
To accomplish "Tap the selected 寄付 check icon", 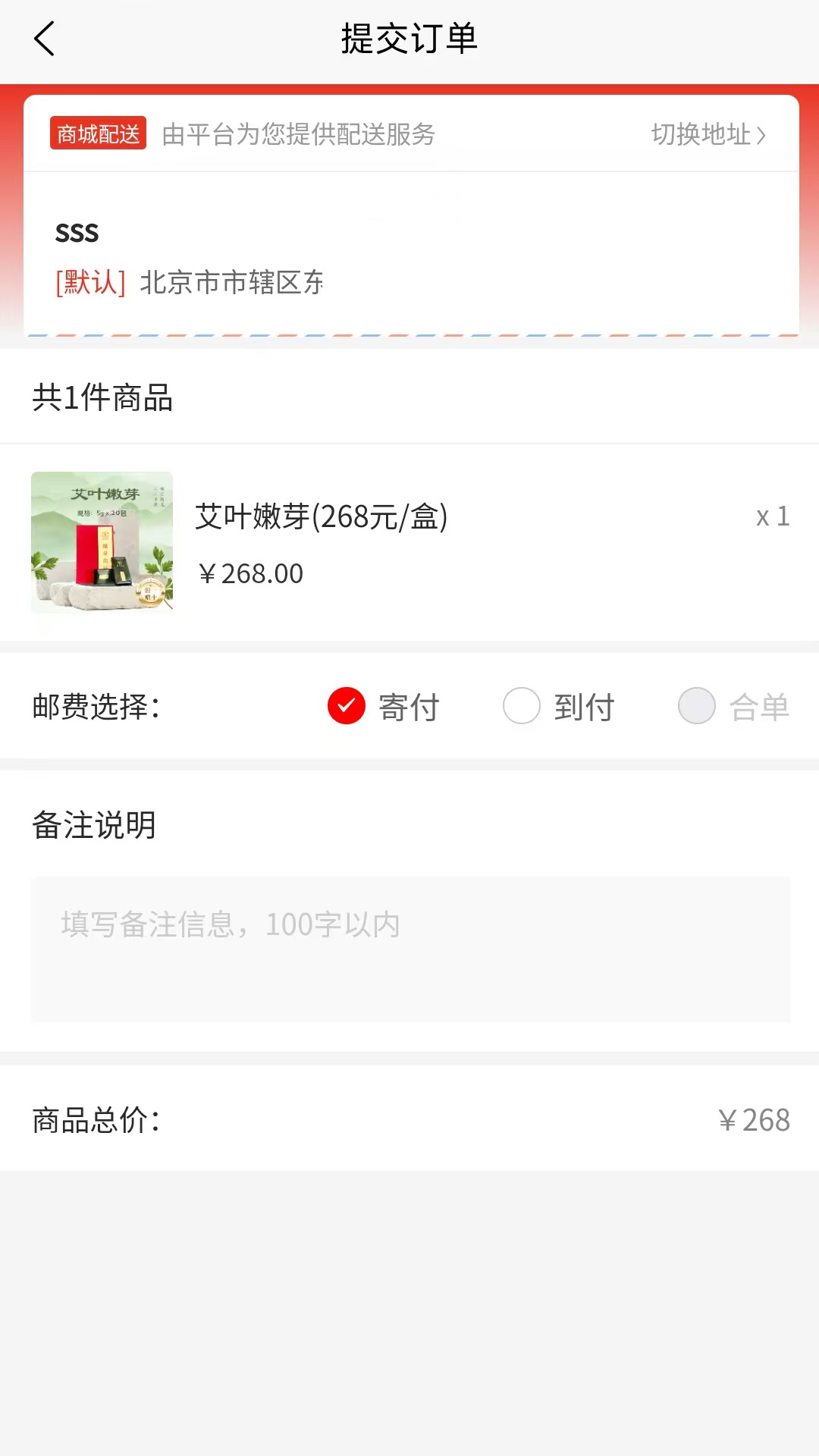I will [346, 706].
